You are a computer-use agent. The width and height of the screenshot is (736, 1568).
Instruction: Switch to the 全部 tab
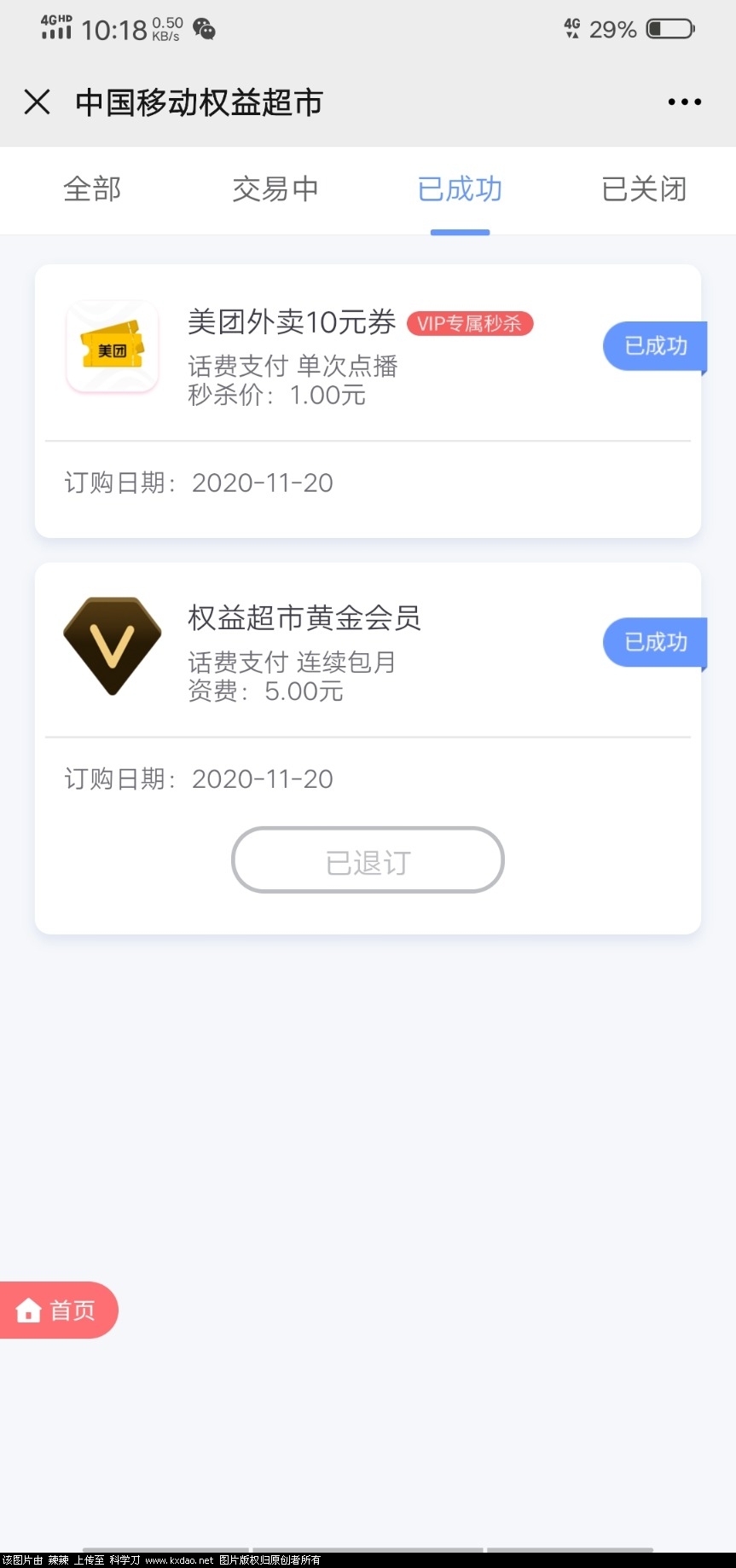pos(91,189)
